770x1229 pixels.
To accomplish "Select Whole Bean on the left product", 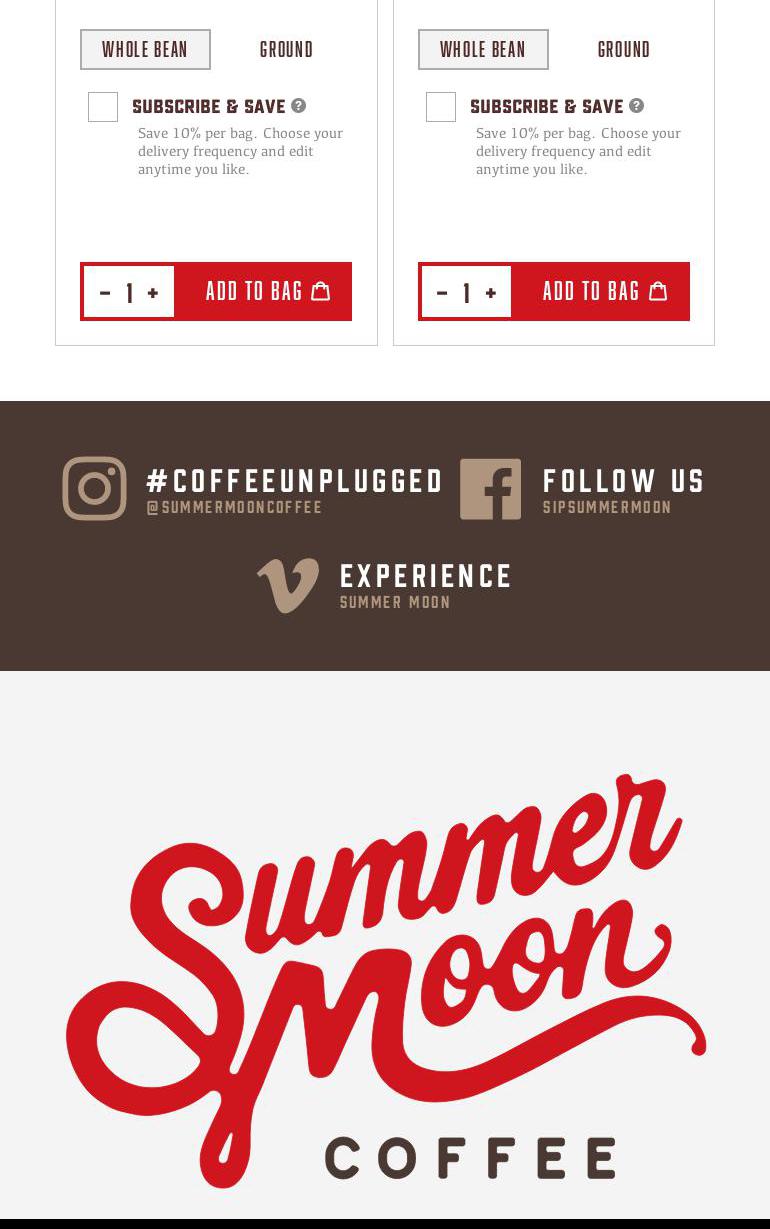I will (x=145, y=50).
